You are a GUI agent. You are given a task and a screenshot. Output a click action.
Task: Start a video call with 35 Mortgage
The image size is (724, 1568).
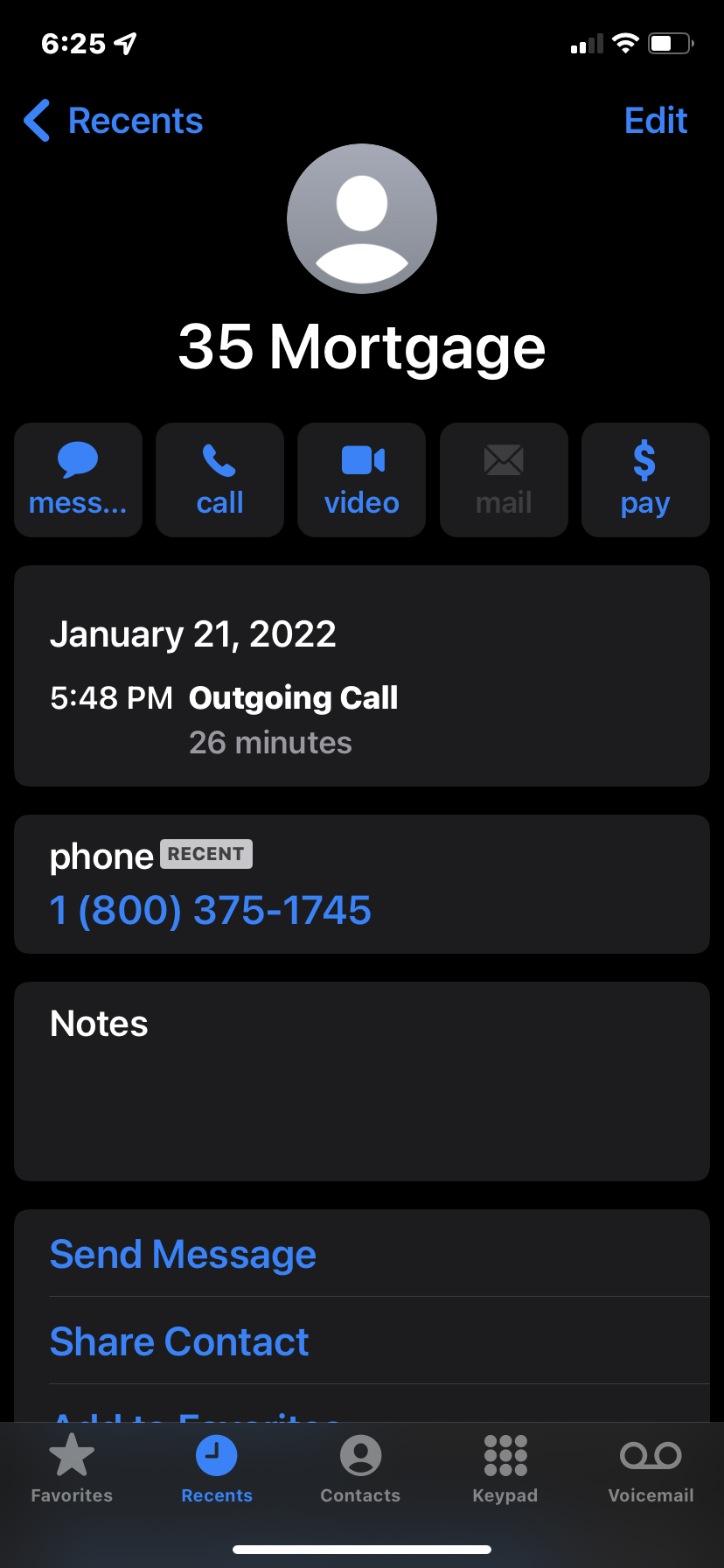click(x=361, y=479)
